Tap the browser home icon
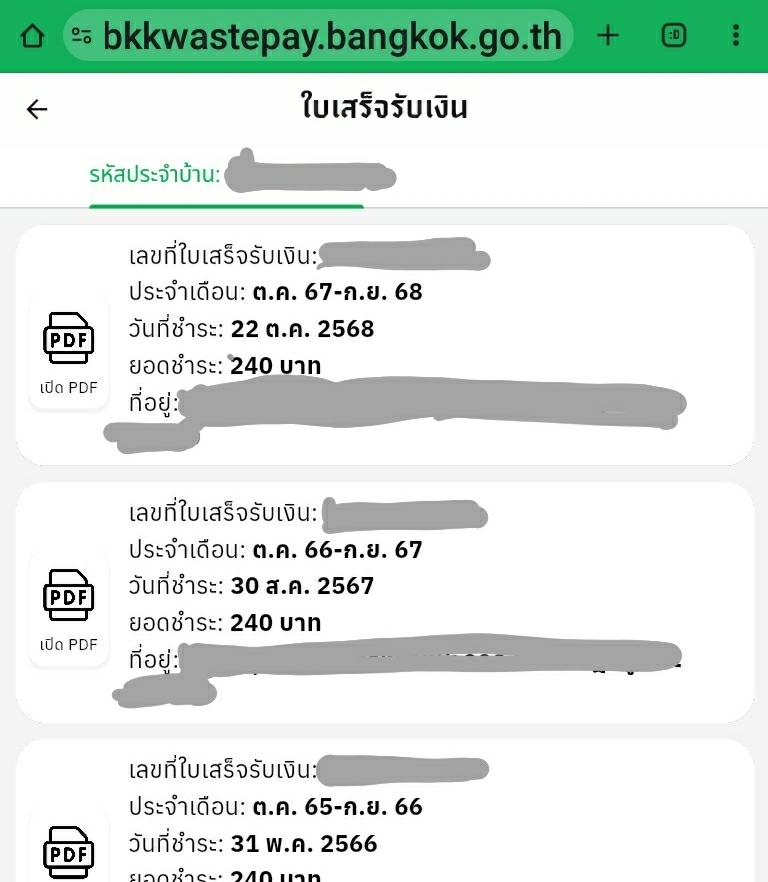This screenshot has height=882, width=768. tap(32, 37)
